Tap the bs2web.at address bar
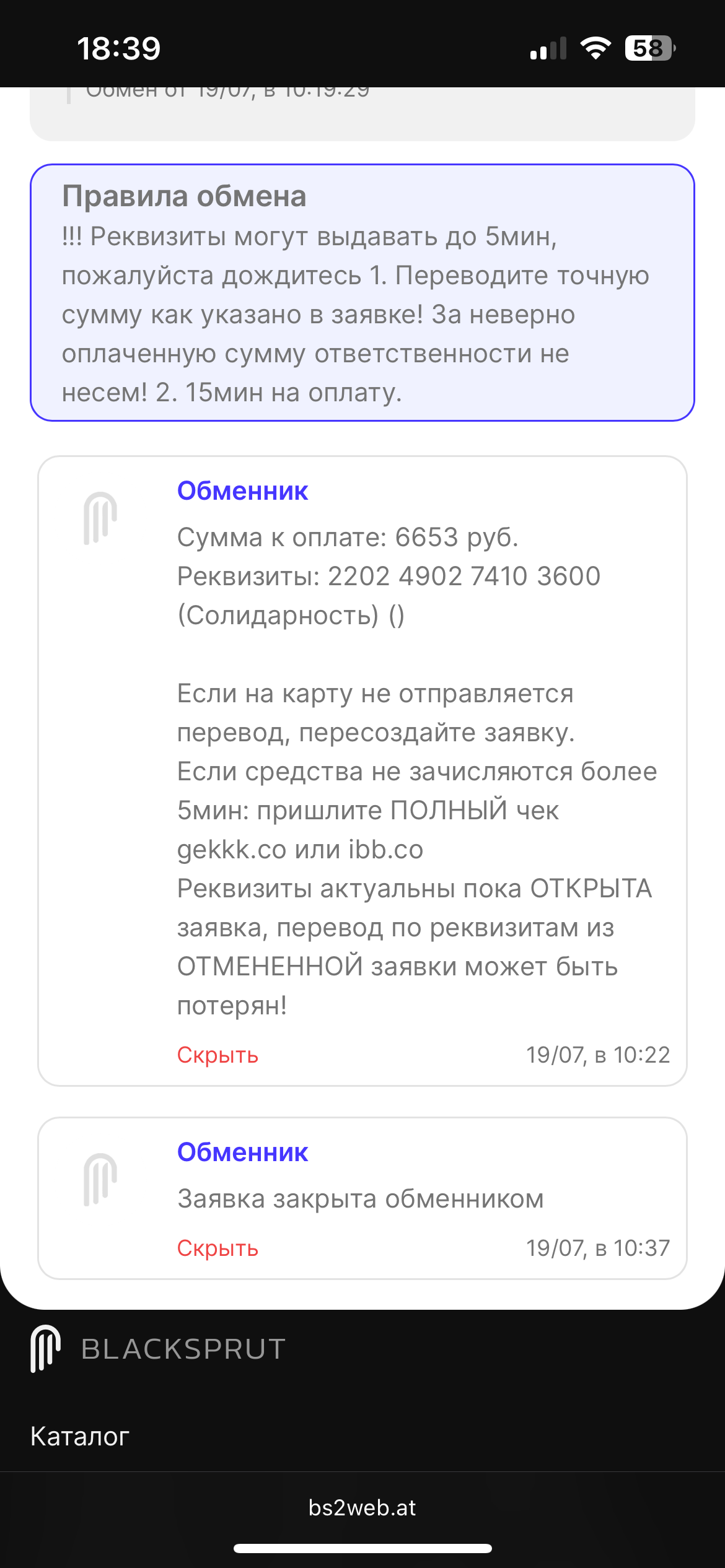The image size is (725, 1568). [362, 1507]
